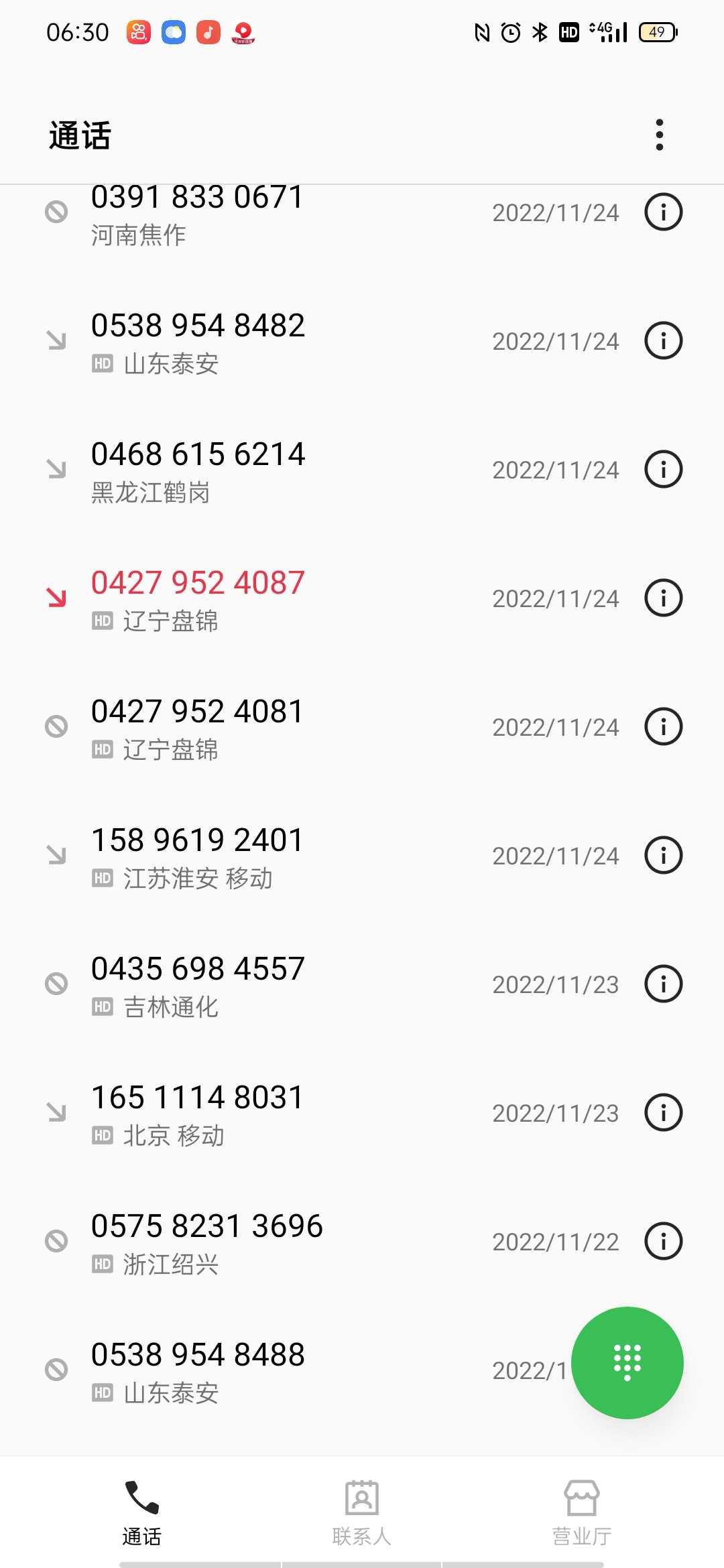The height and width of the screenshot is (1568, 724).
Task: Open the three-dot overflow menu
Action: click(x=660, y=135)
